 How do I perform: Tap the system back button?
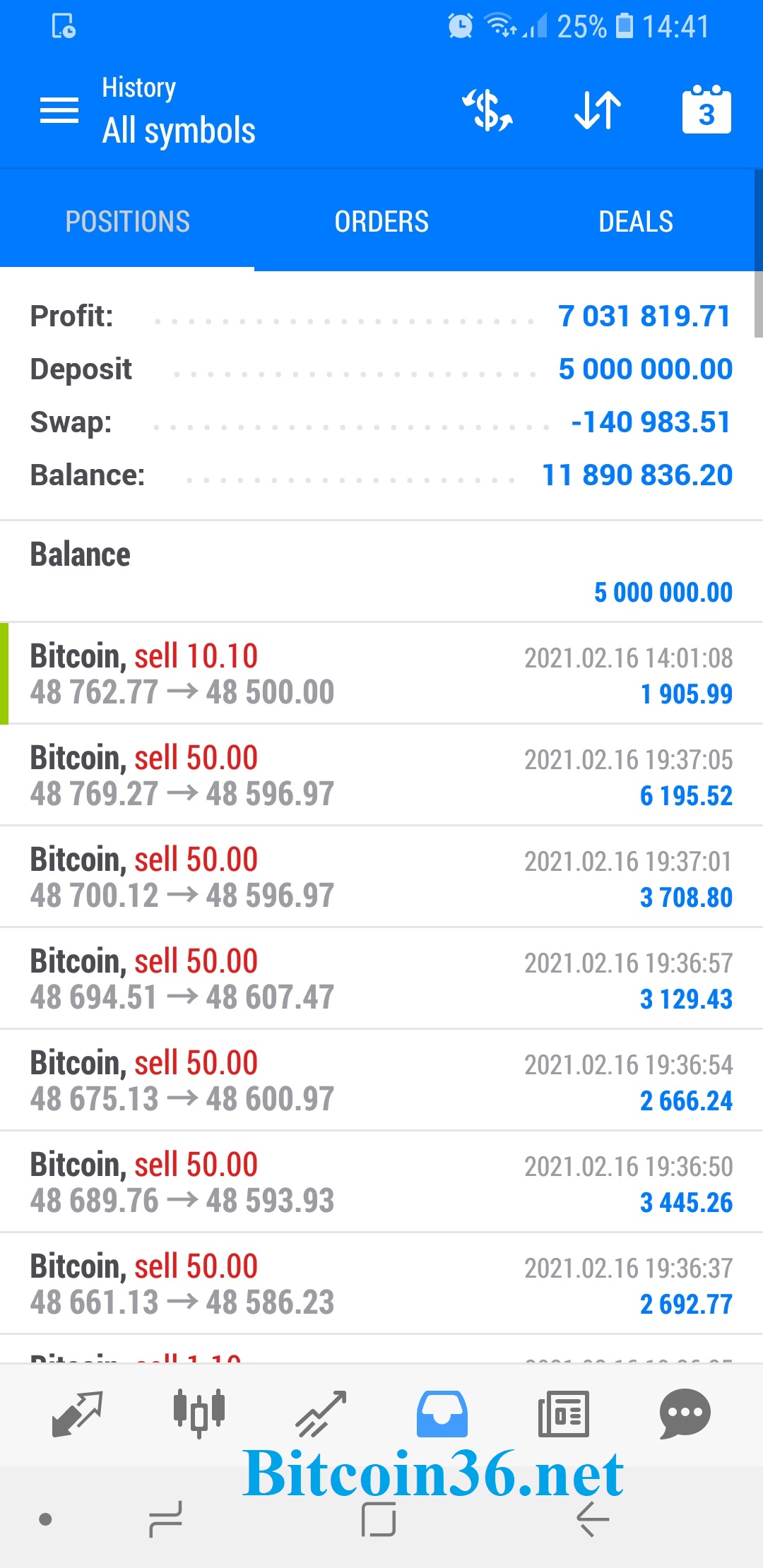pyautogui.click(x=592, y=1519)
